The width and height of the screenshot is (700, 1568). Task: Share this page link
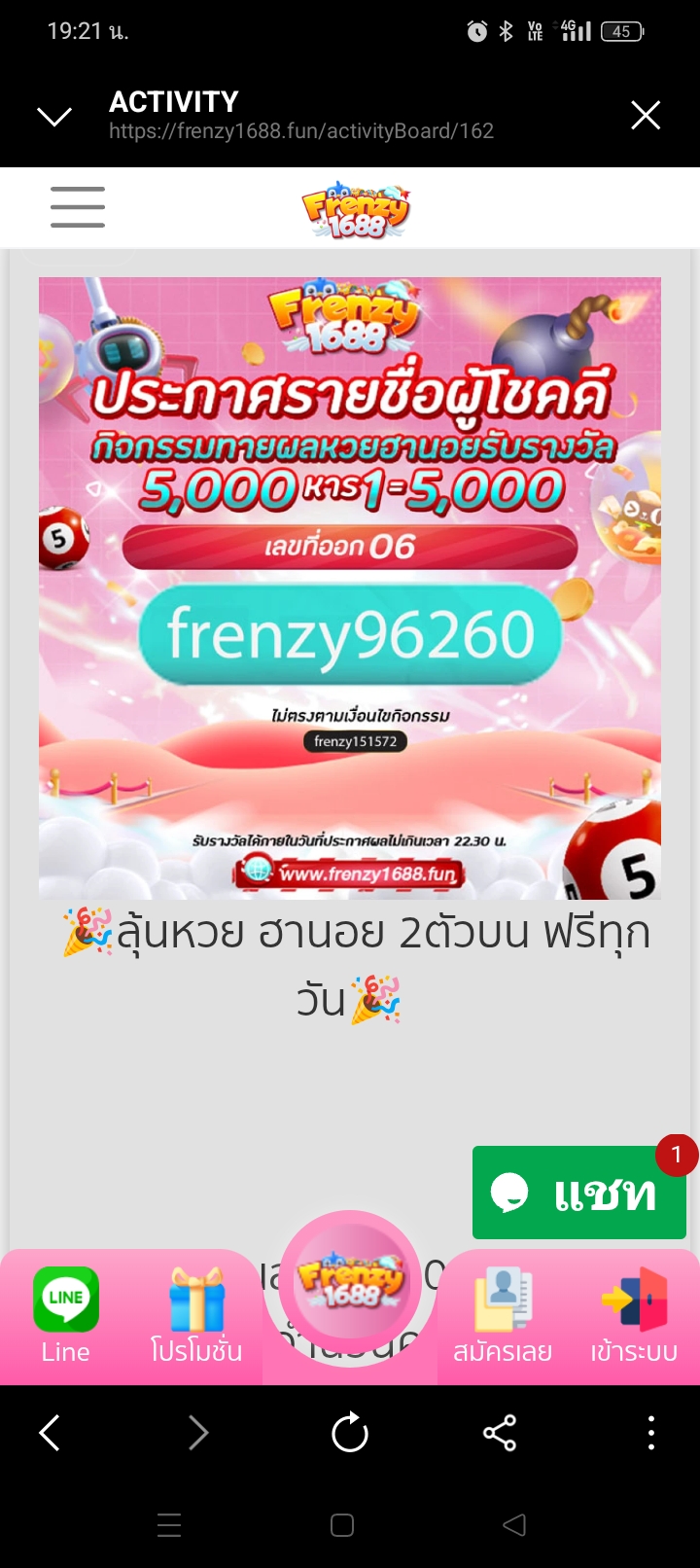pos(500,1433)
